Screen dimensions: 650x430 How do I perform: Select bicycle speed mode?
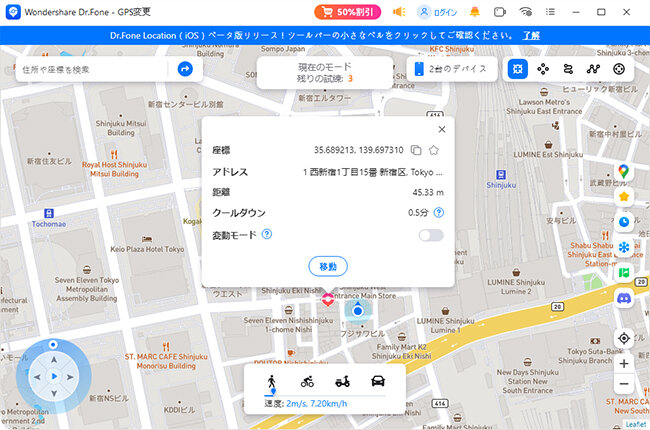pyautogui.click(x=307, y=381)
